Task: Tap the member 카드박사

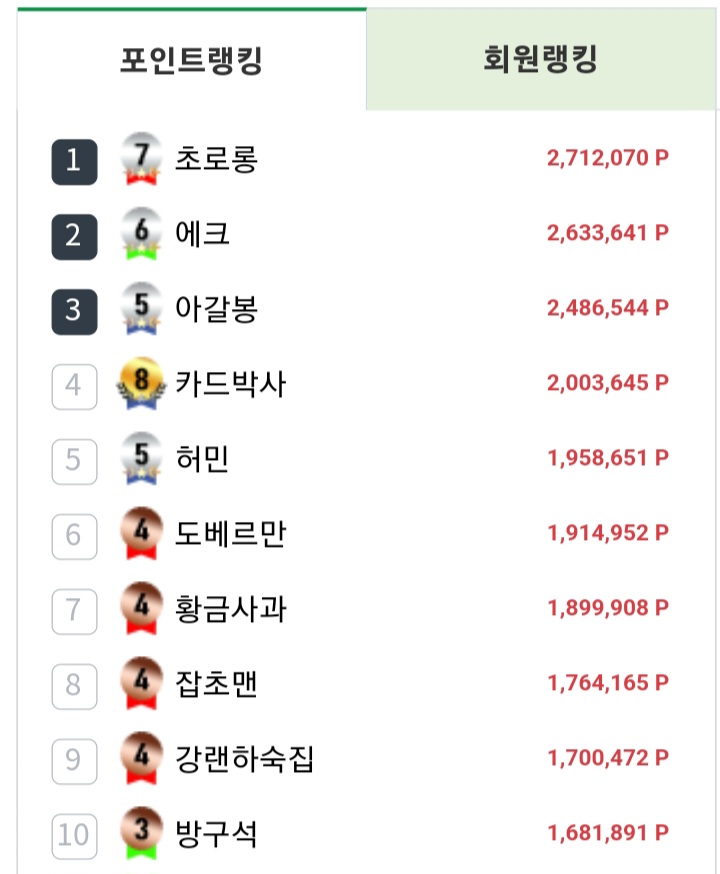Action: click(x=230, y=384)
